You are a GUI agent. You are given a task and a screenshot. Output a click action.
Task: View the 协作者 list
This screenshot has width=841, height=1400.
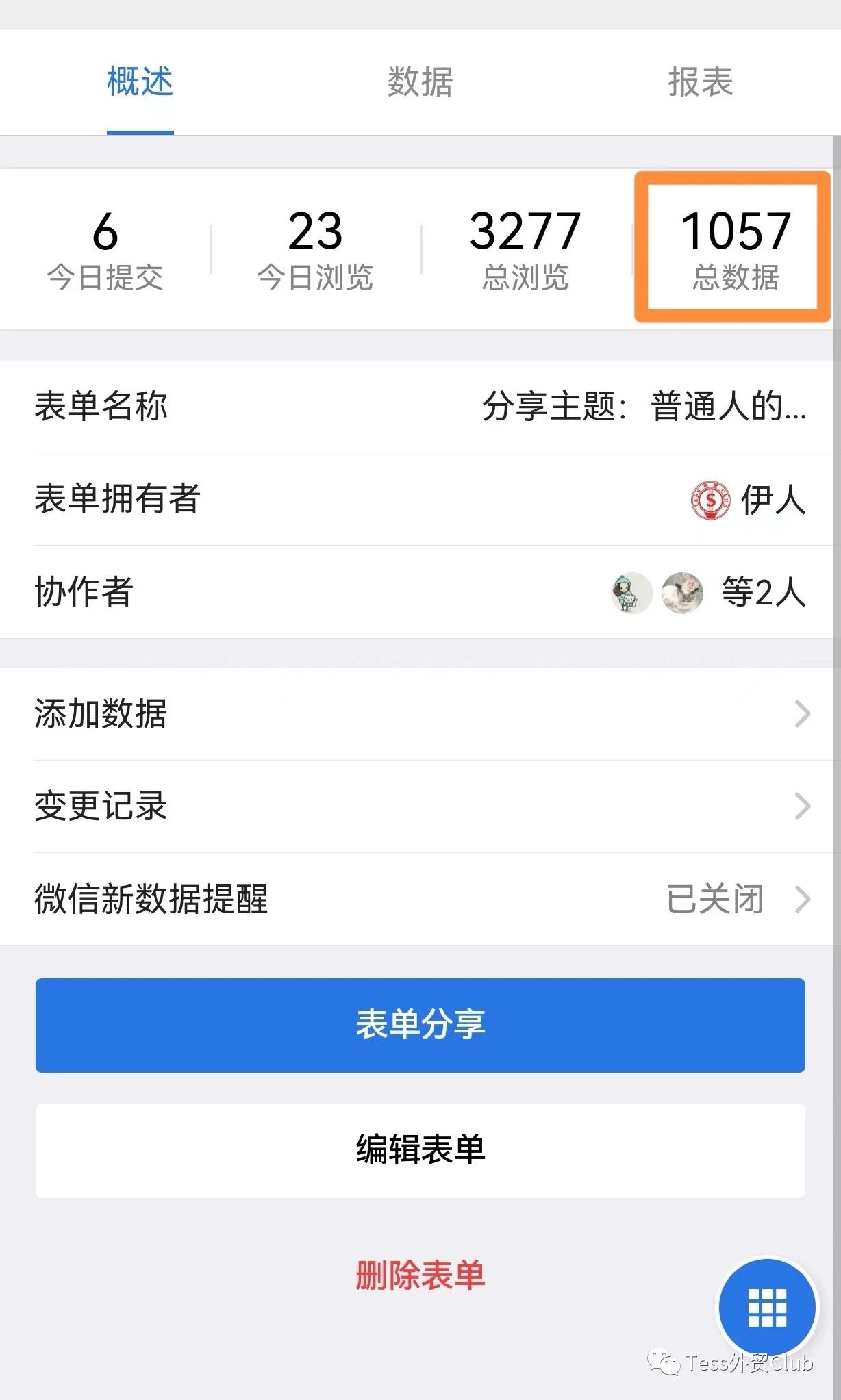[x=420, y=592]
